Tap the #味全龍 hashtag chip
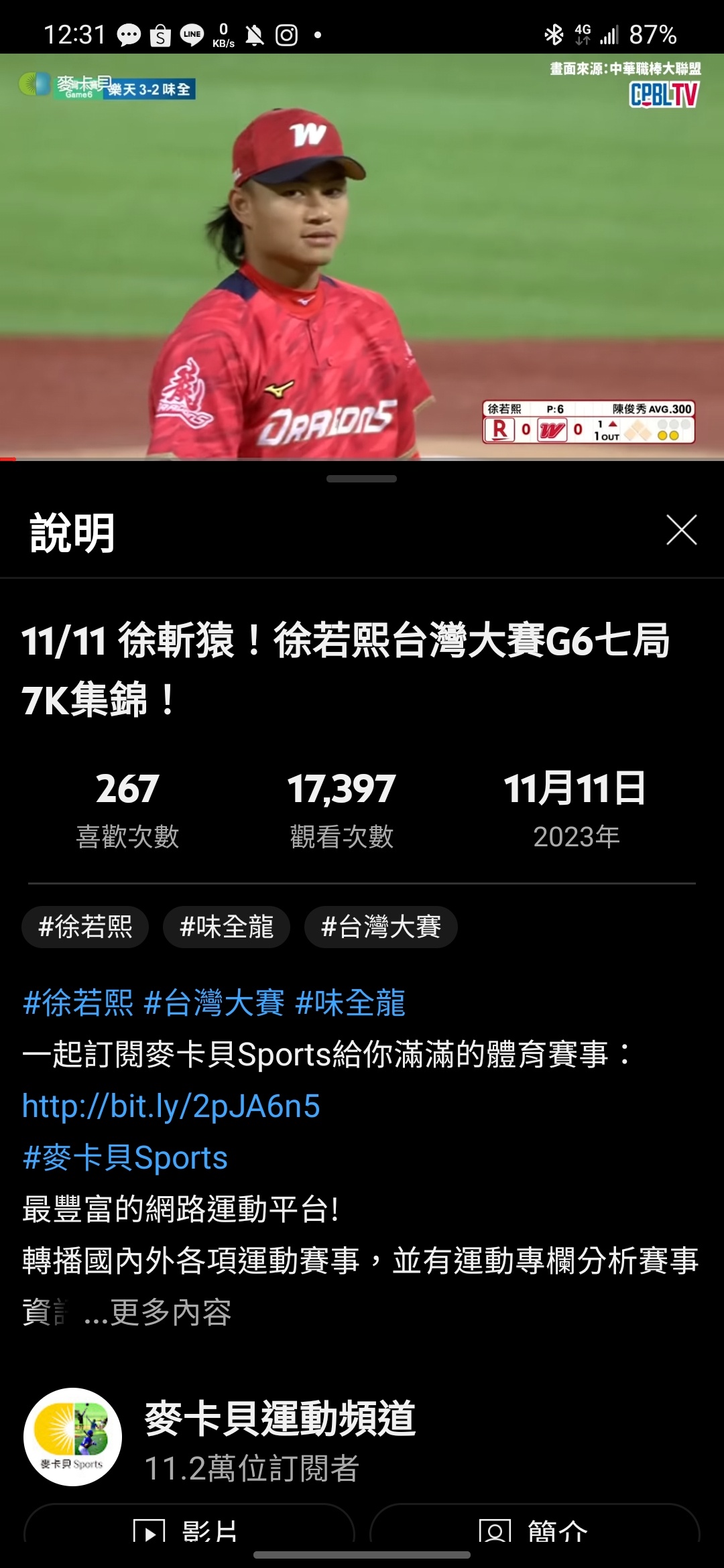724x1568 pixels. point(227,927)
